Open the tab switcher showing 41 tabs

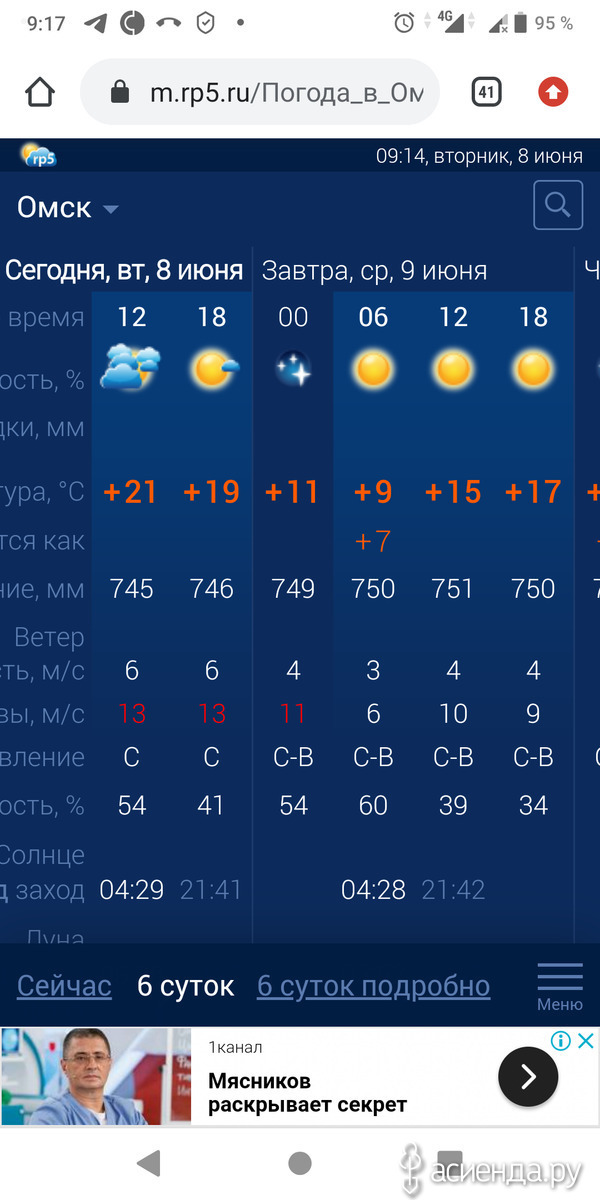(486, 93)
